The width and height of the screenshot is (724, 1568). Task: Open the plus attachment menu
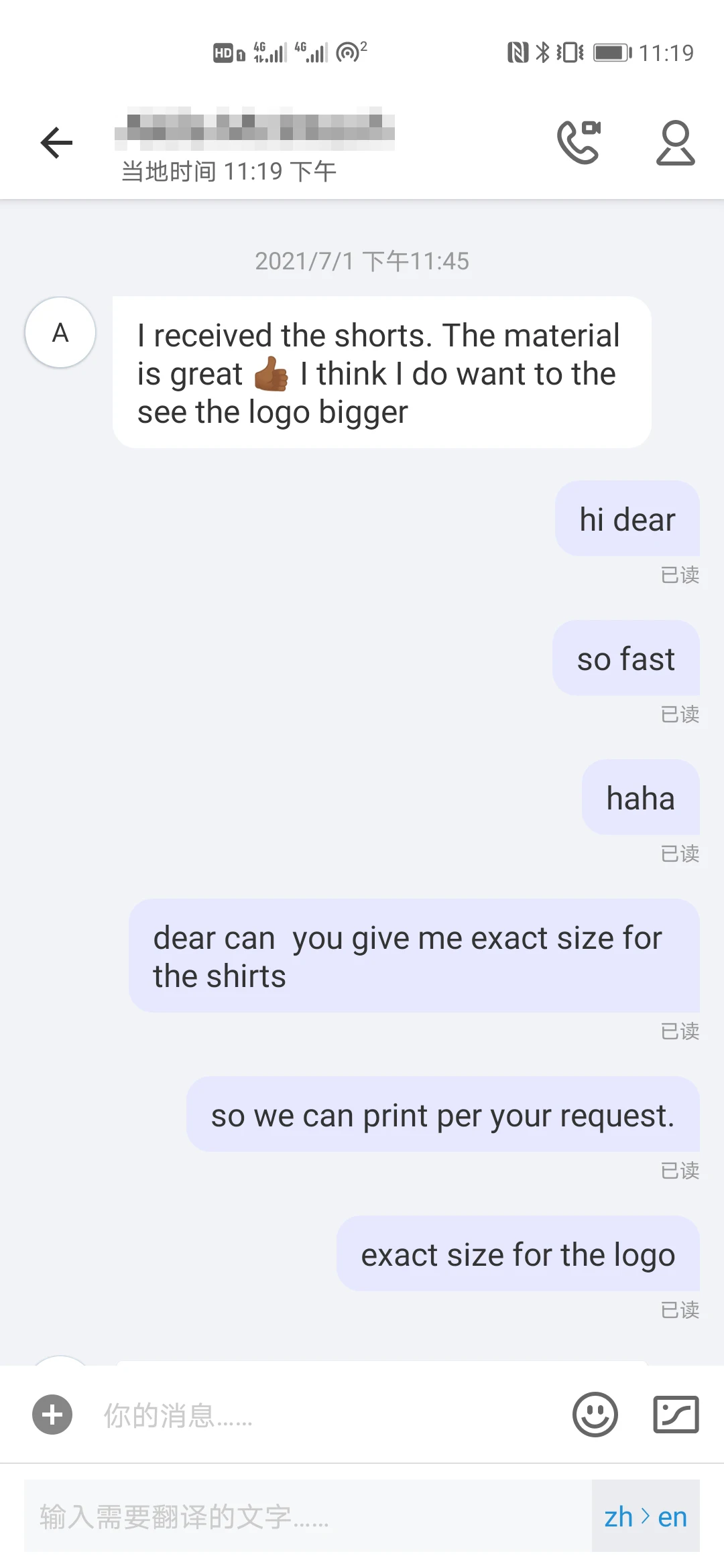(x=52, y=1415)
